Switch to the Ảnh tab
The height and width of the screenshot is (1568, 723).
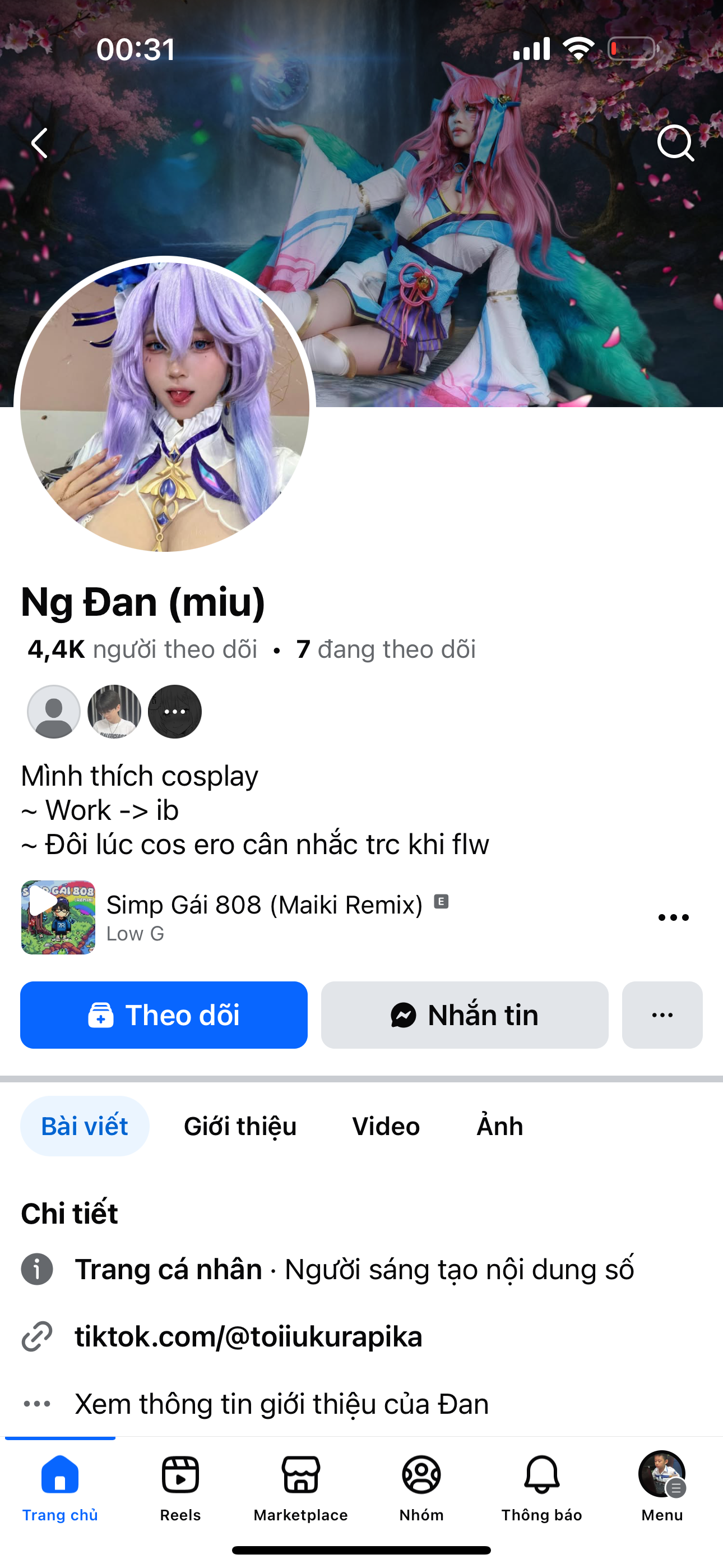499,1126
